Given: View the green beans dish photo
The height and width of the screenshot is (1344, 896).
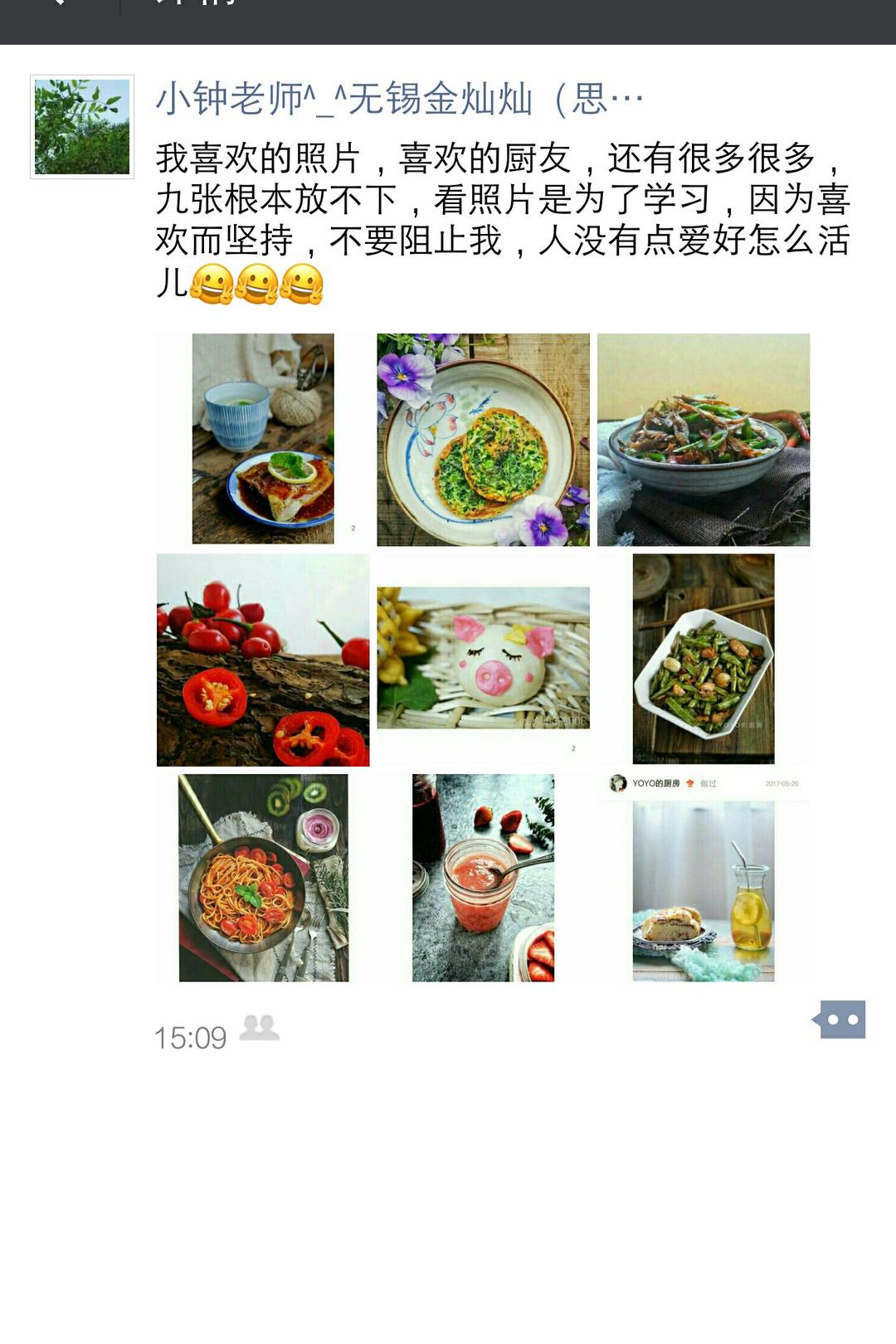Looking at the screenshot, I should click(x=704, y=660).
